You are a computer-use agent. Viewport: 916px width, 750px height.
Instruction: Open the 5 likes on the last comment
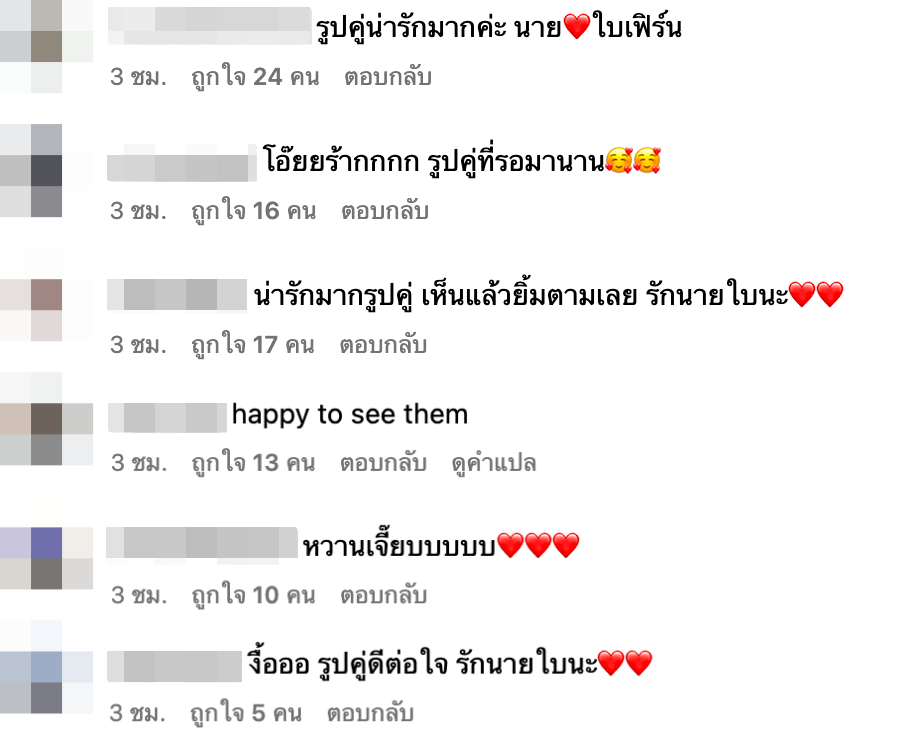(246, 714)
